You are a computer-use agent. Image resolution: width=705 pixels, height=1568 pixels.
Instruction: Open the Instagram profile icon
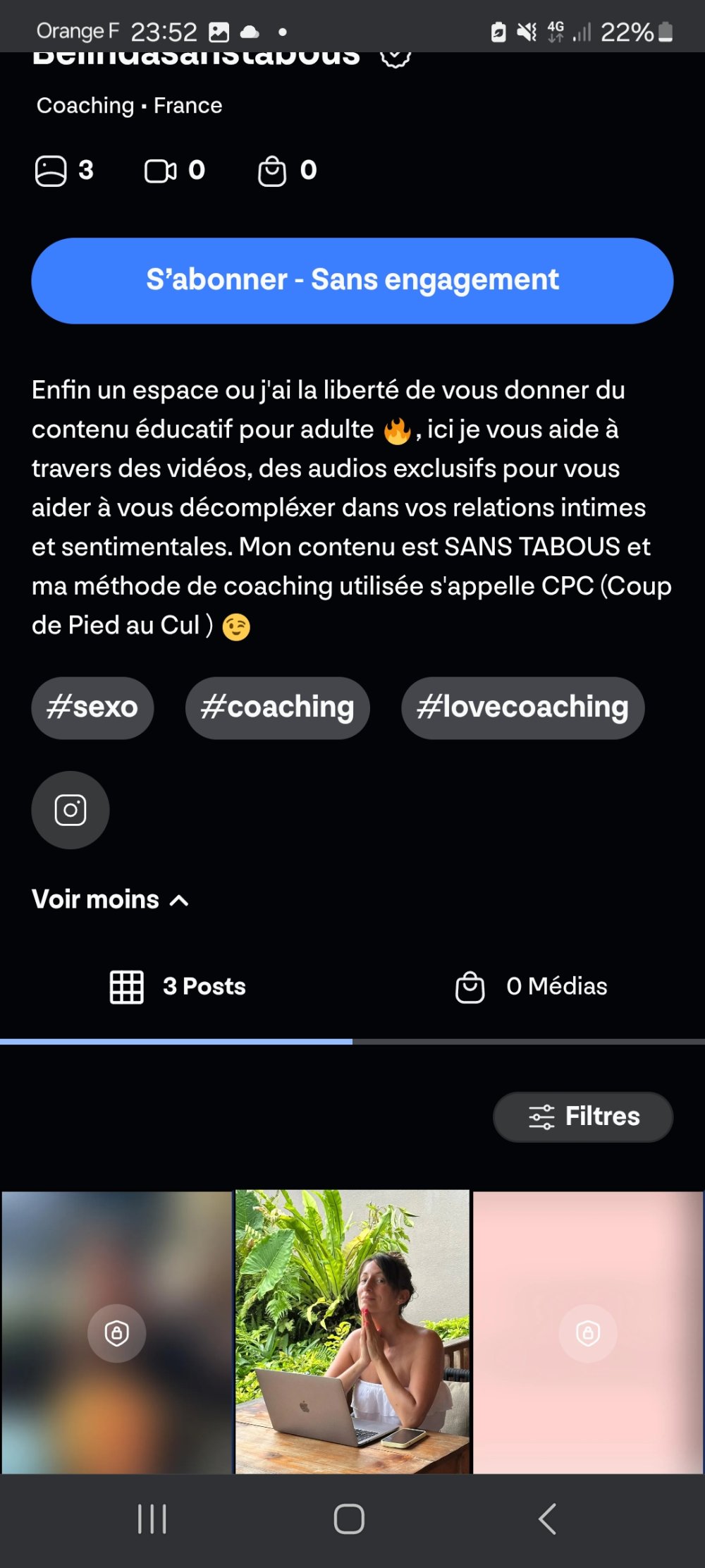pyautogui.click(x=70, y=810)
